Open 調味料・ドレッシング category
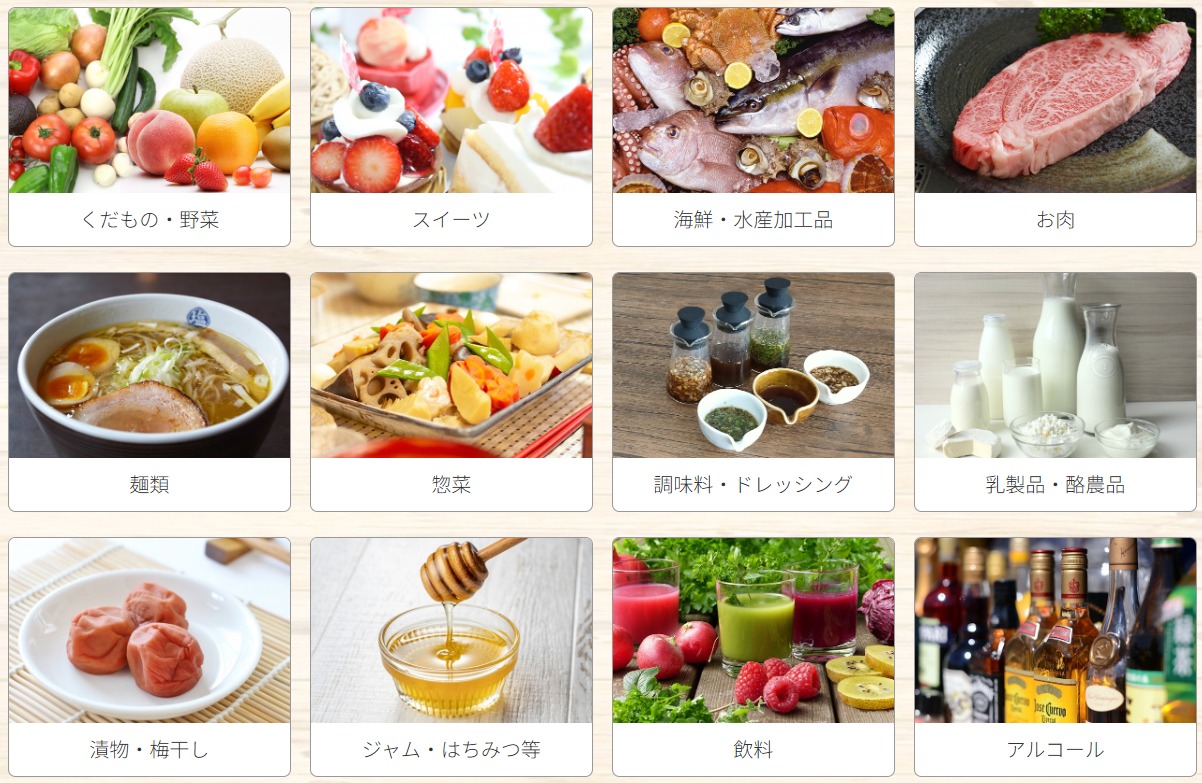 click(753, 392)
